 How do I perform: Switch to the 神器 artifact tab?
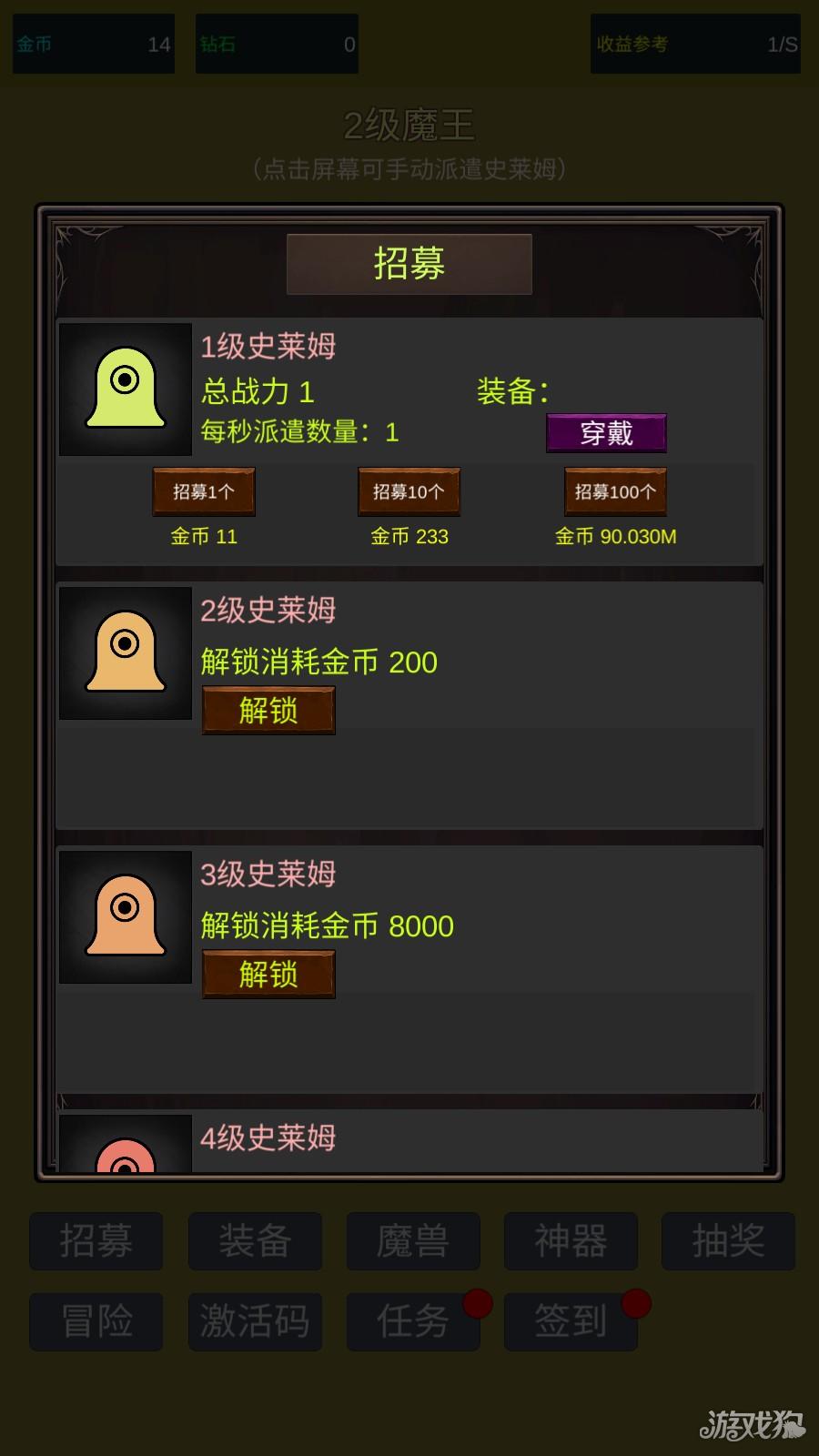571,1241
